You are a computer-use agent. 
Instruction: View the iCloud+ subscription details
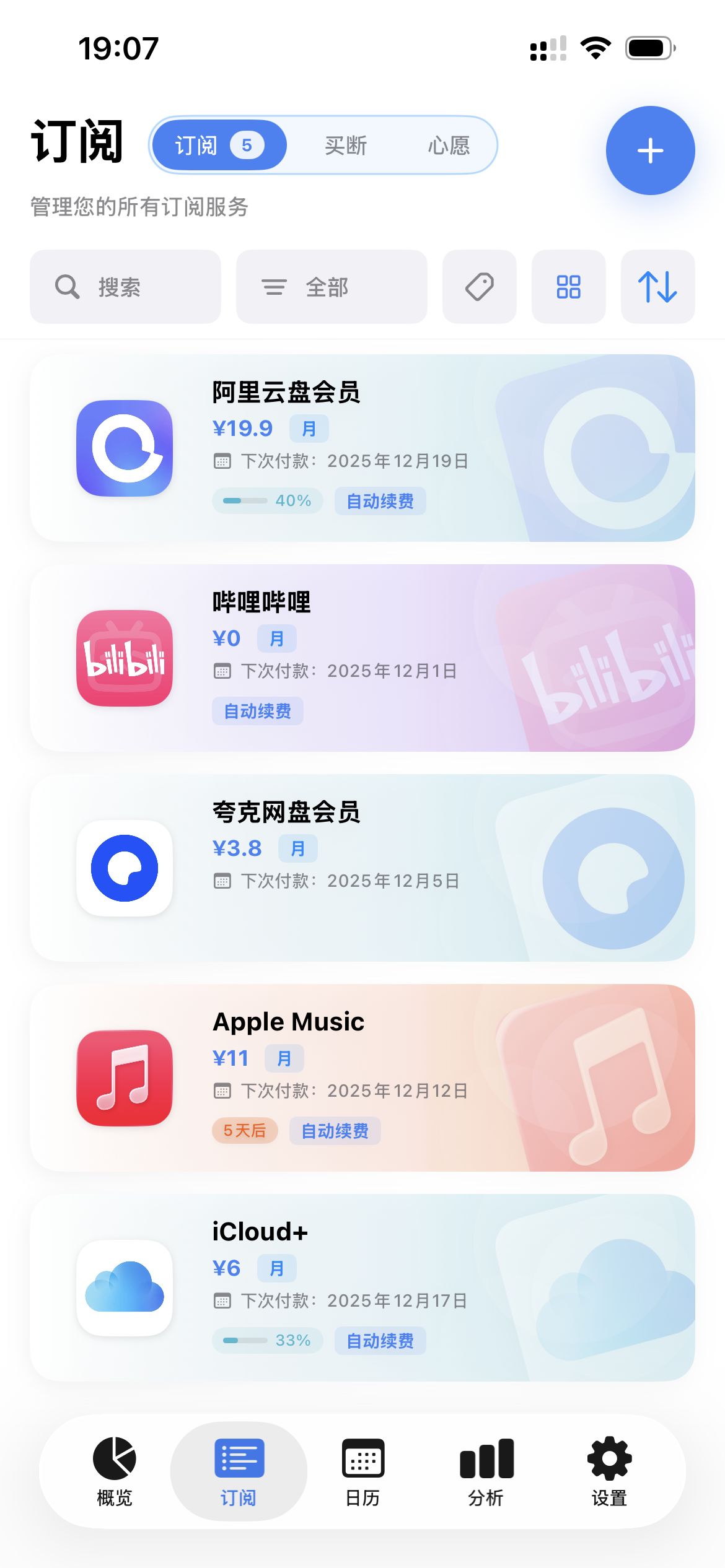(x=362, y=1287)
